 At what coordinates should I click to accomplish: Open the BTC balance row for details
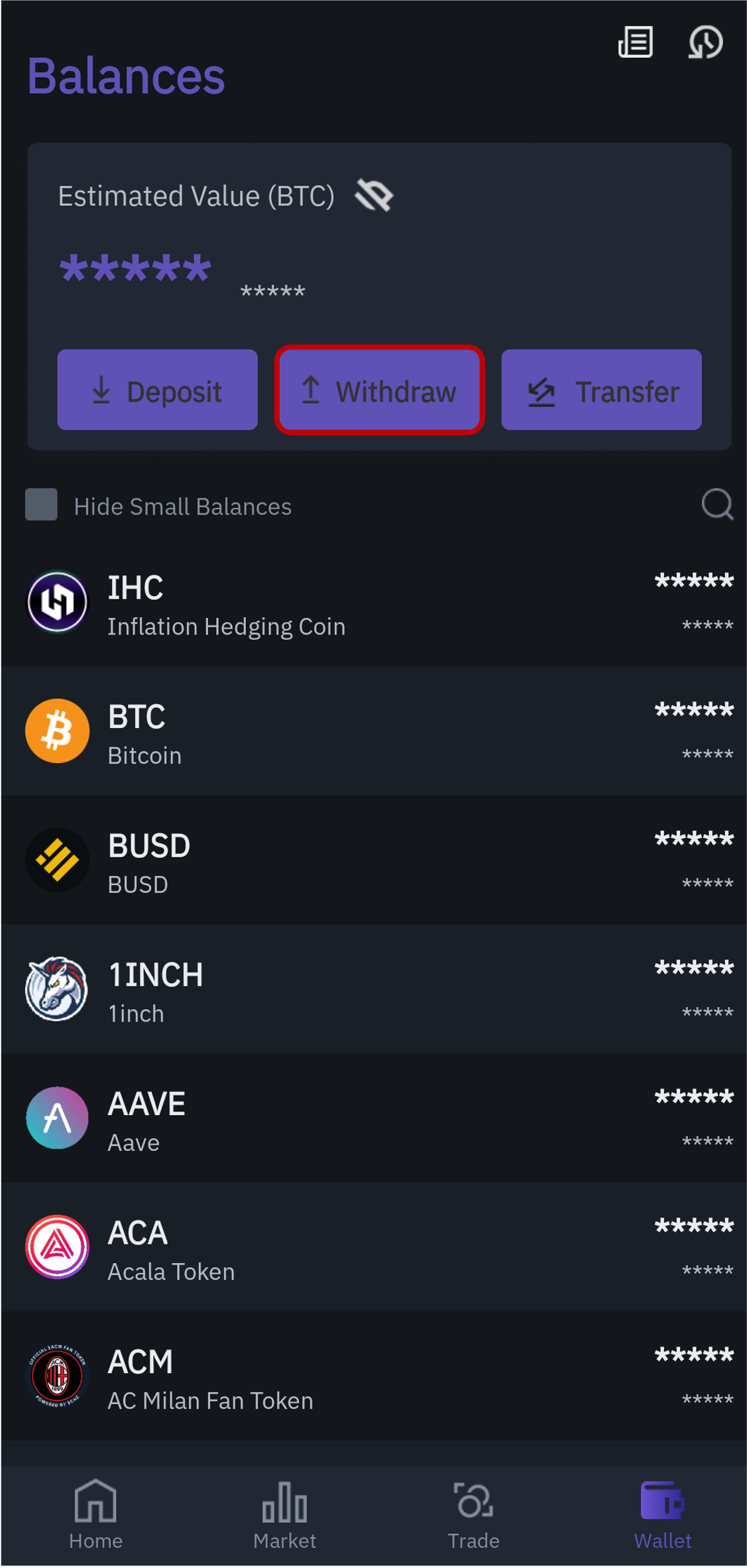tap(374, 731)
